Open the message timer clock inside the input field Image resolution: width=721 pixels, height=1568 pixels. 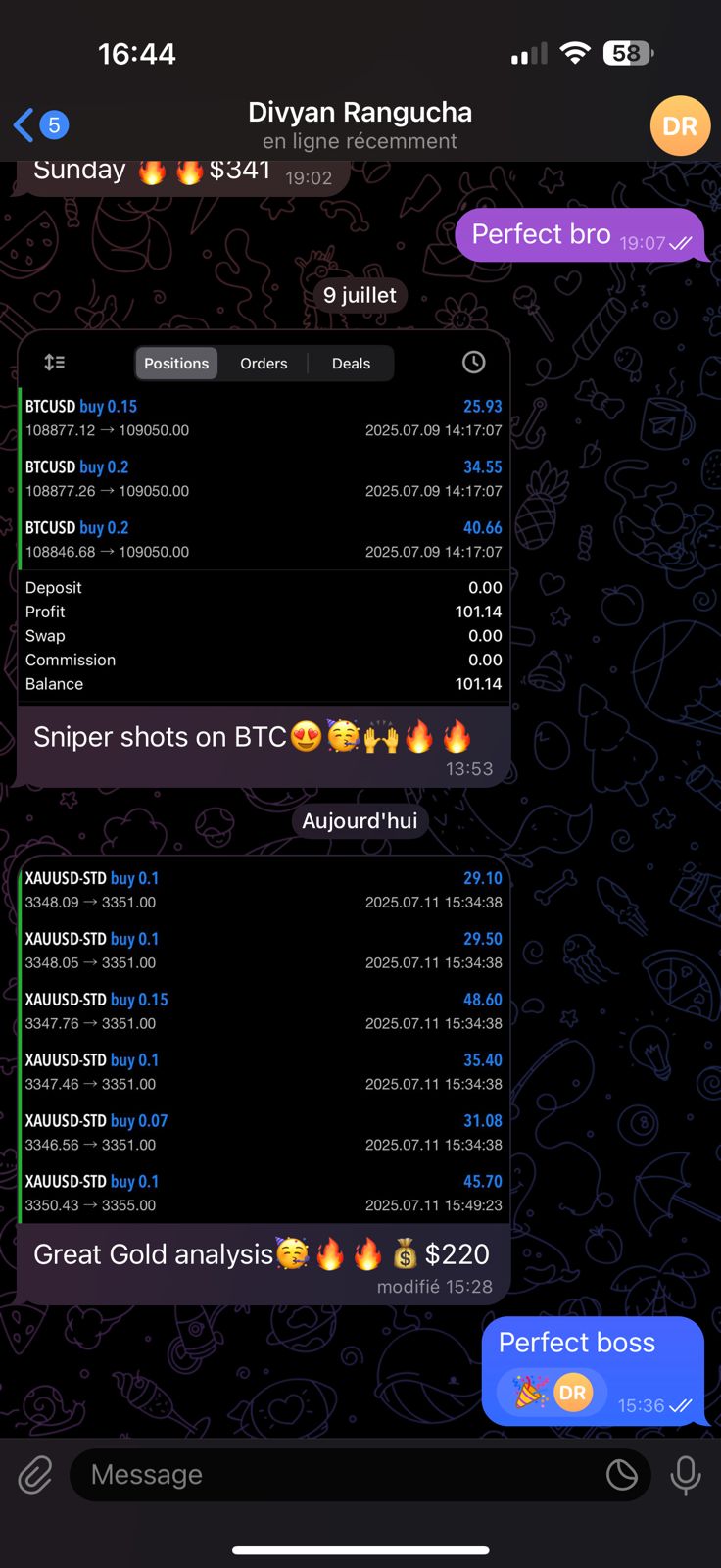pyautogui.click(x=622, y=1474)
